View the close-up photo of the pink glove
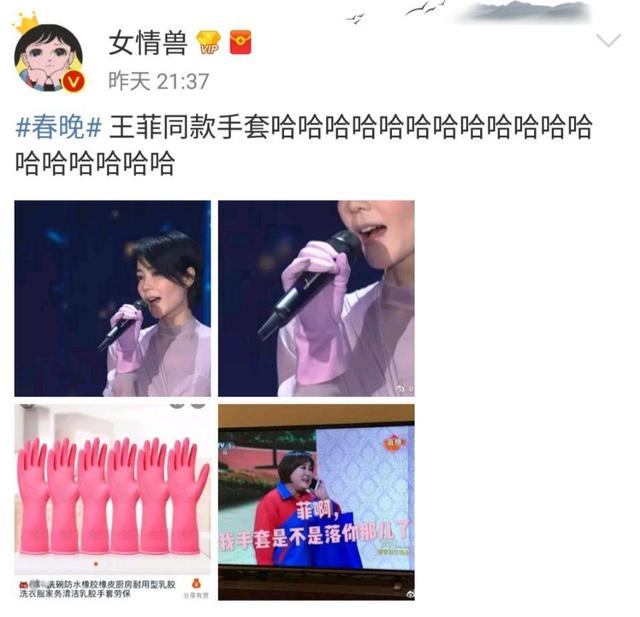640x617 pixels. click(x=316, y=298)
